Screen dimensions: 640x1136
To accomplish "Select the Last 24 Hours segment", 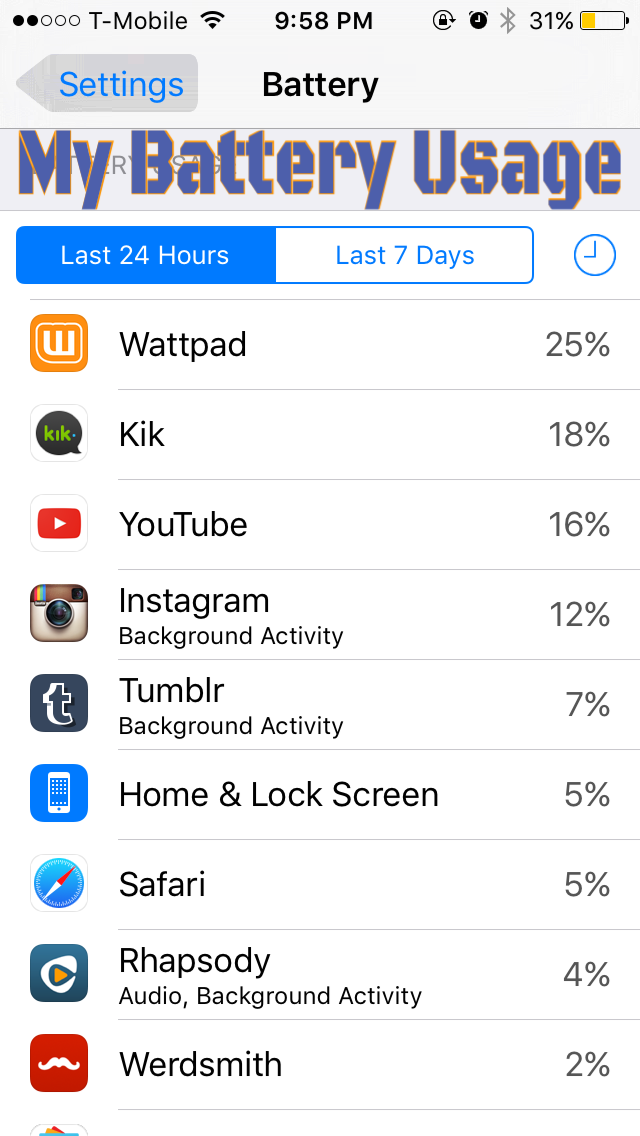I will (x=146, y=255).
